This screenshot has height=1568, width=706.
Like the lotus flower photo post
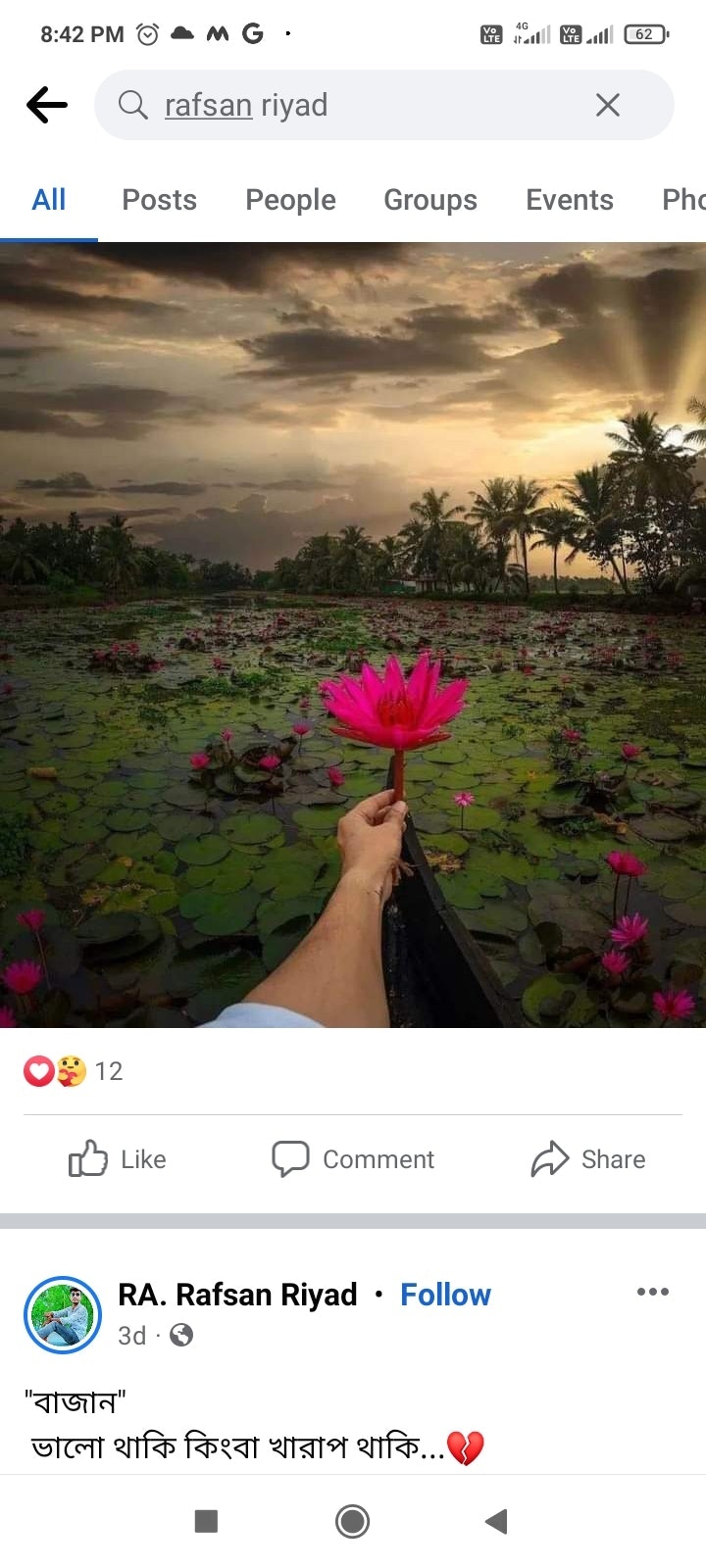tap(118, 1159)
